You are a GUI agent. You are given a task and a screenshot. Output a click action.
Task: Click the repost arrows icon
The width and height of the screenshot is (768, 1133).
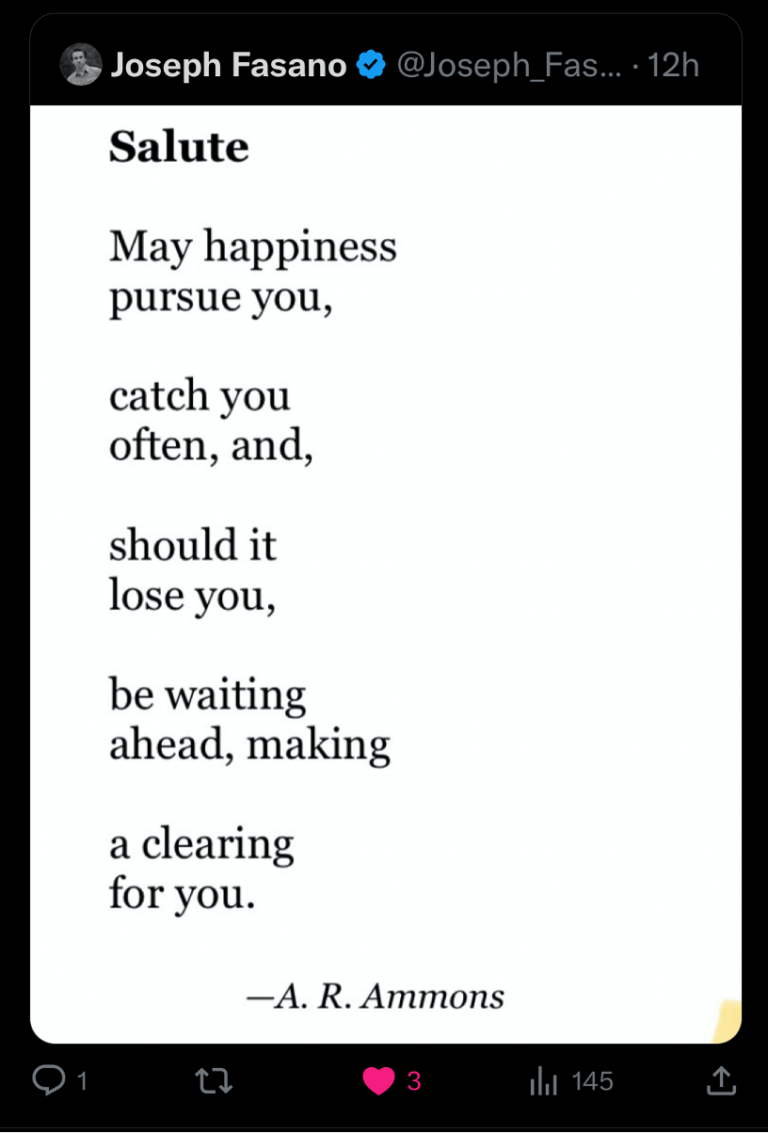tap(213, 1080)
